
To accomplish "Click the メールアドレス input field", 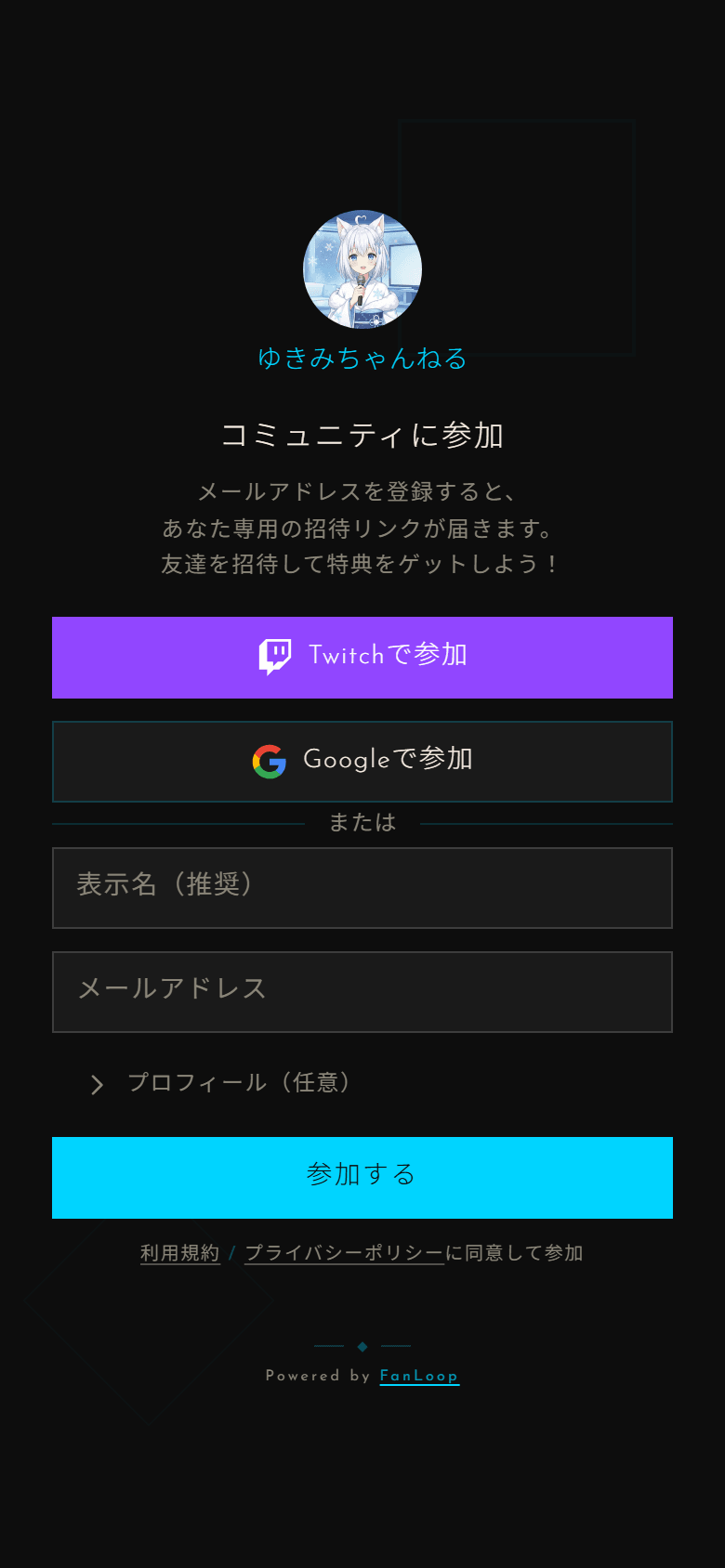I will pos(362,991).
